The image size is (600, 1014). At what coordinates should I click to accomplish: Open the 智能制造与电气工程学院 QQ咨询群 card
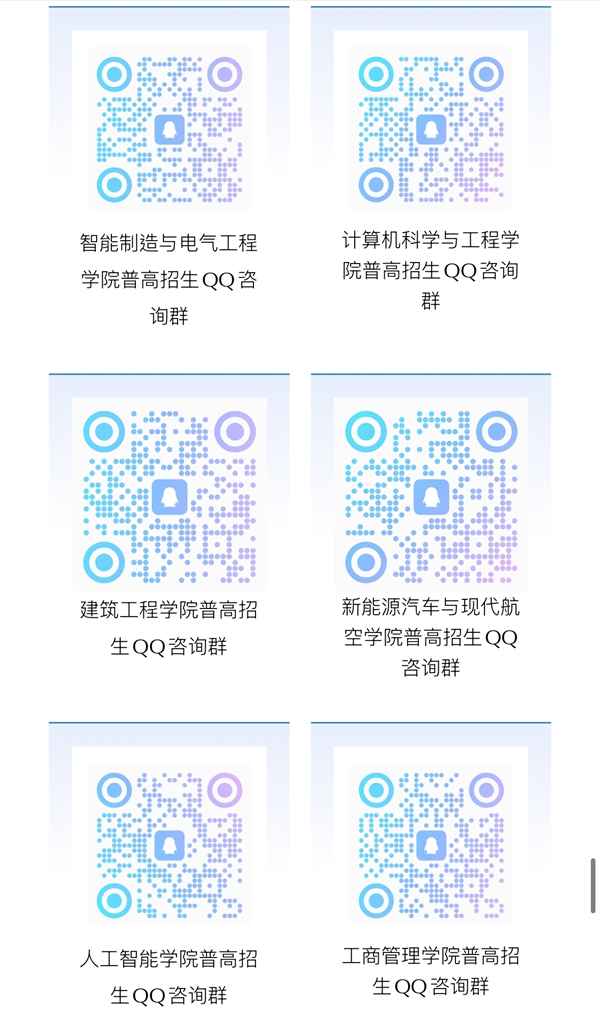click(169, 128)
